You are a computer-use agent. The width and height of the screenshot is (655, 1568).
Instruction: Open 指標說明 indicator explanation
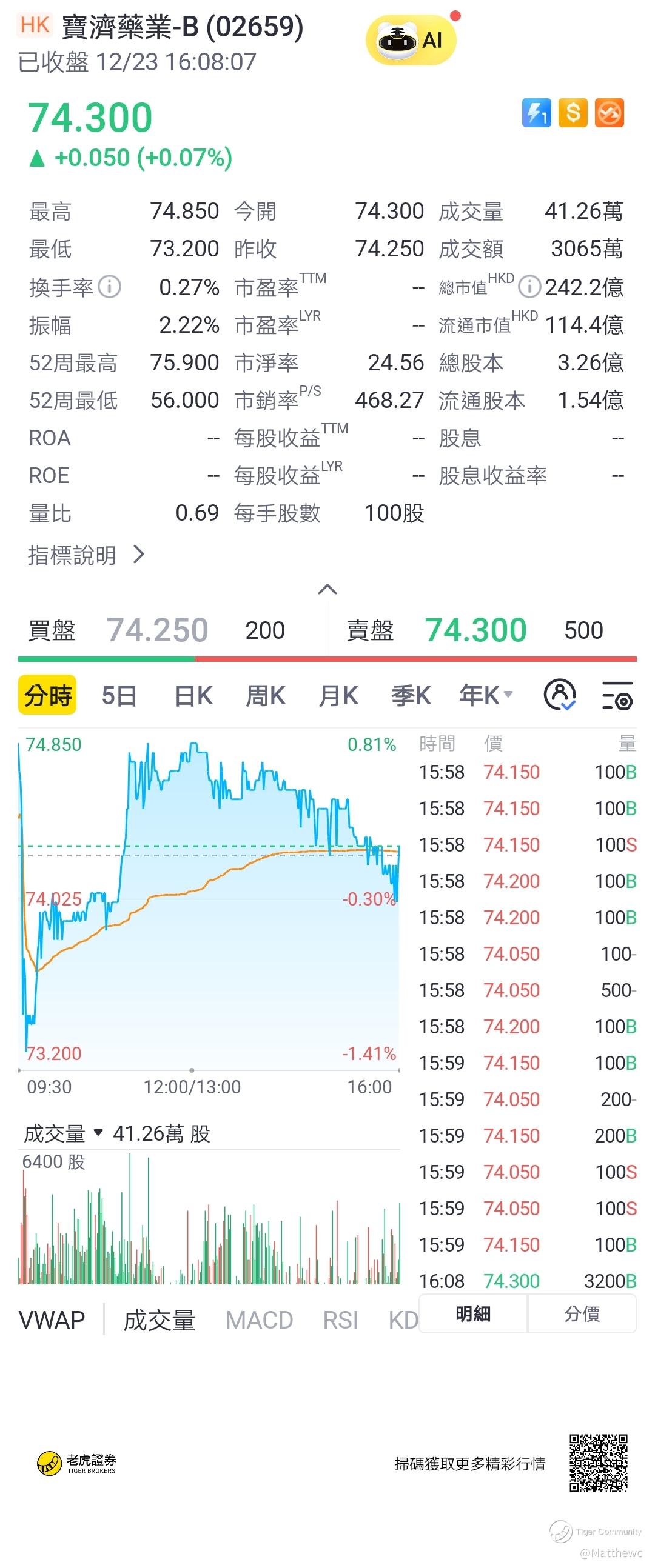(86, 555)
